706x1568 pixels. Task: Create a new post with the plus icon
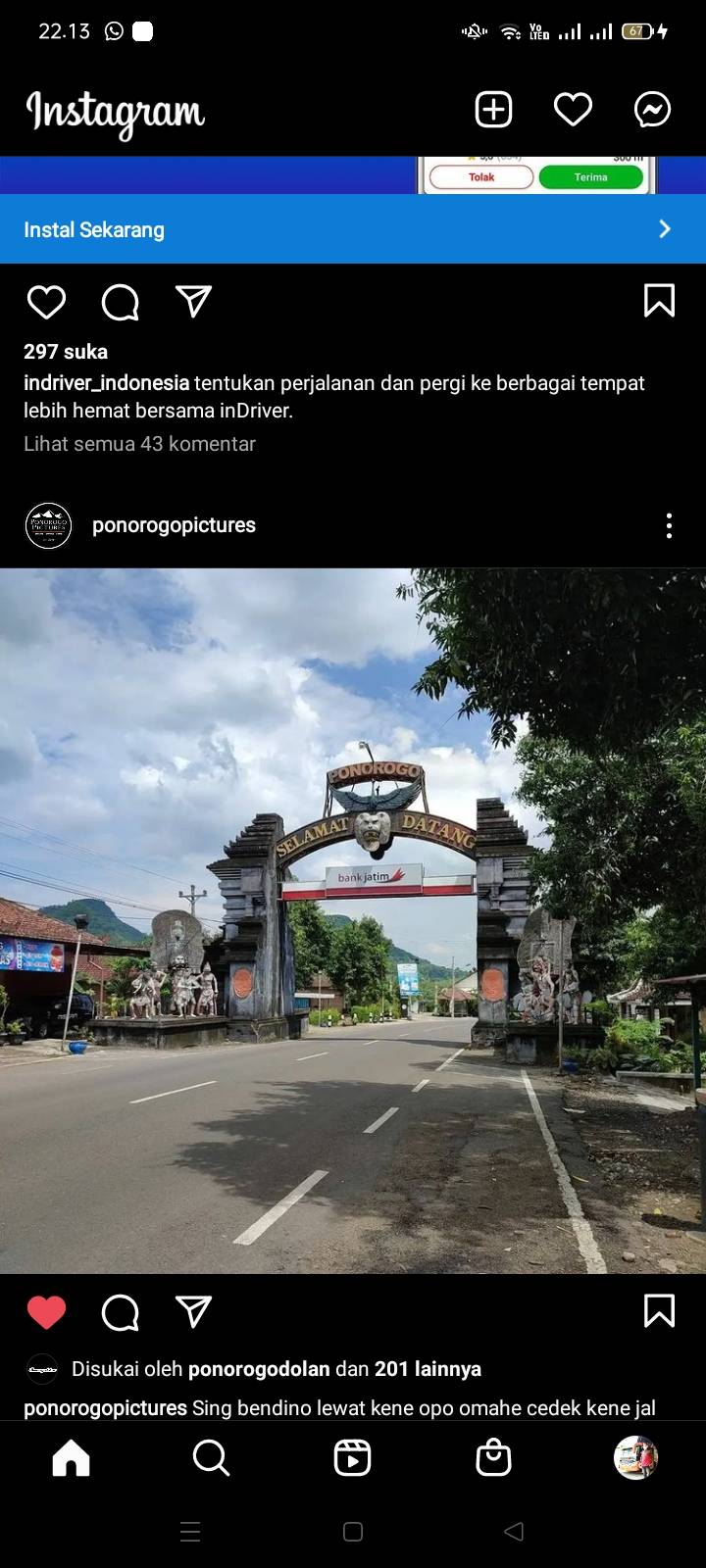tap(493, 110)
